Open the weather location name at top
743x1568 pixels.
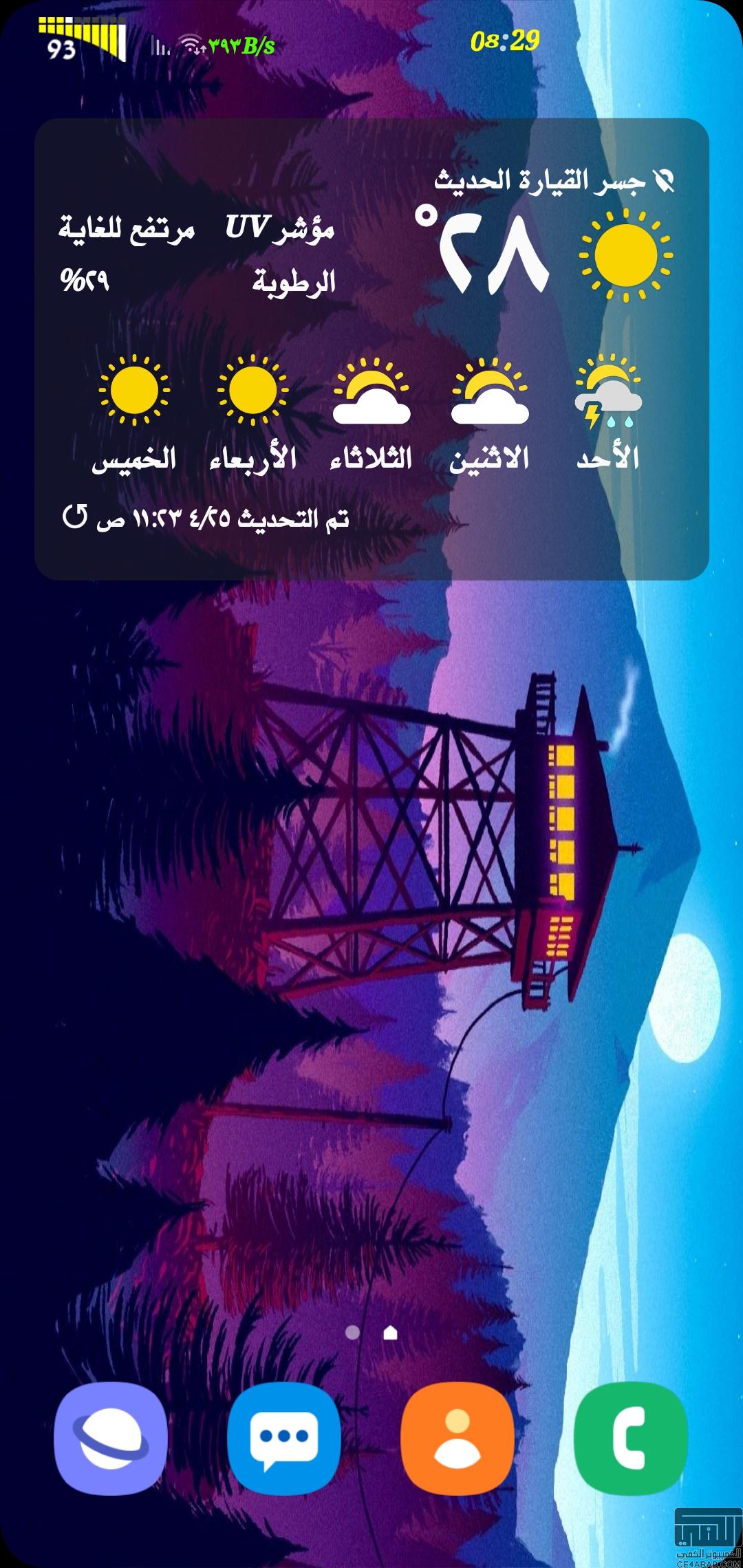pos(541,180)
